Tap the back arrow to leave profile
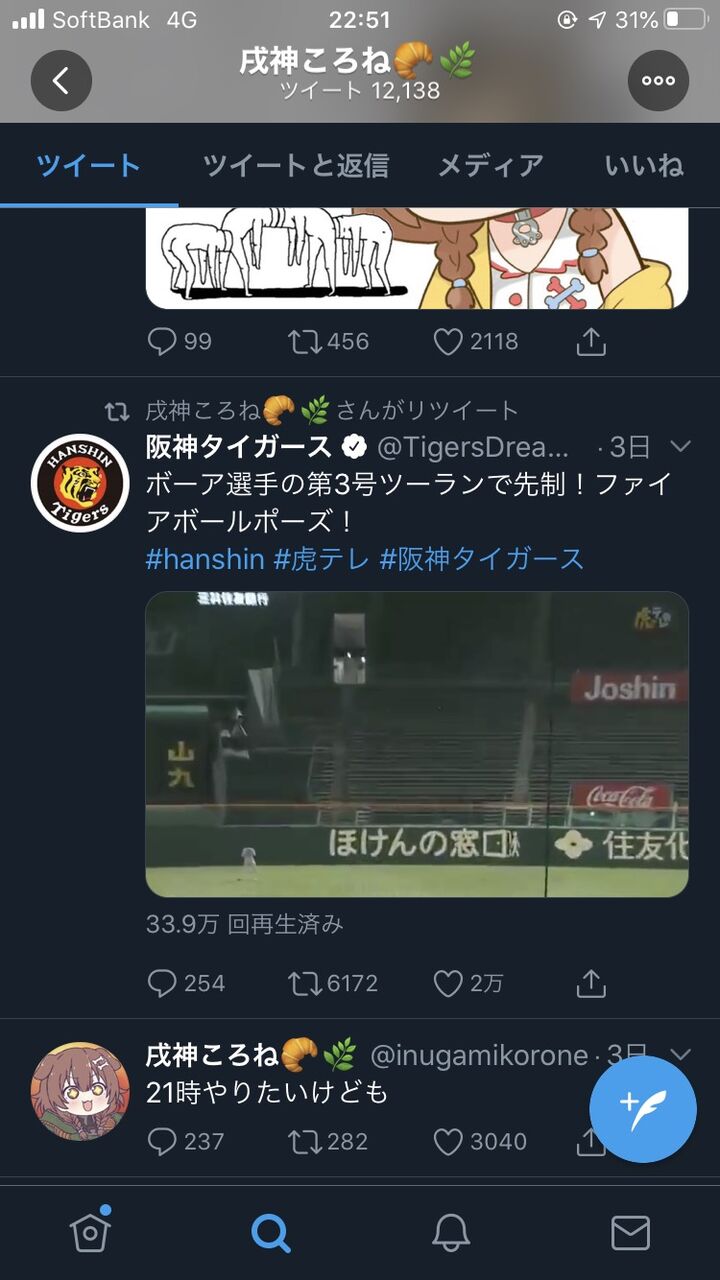720x1280 pixels. pyautogui.click(x=61, y=79)
